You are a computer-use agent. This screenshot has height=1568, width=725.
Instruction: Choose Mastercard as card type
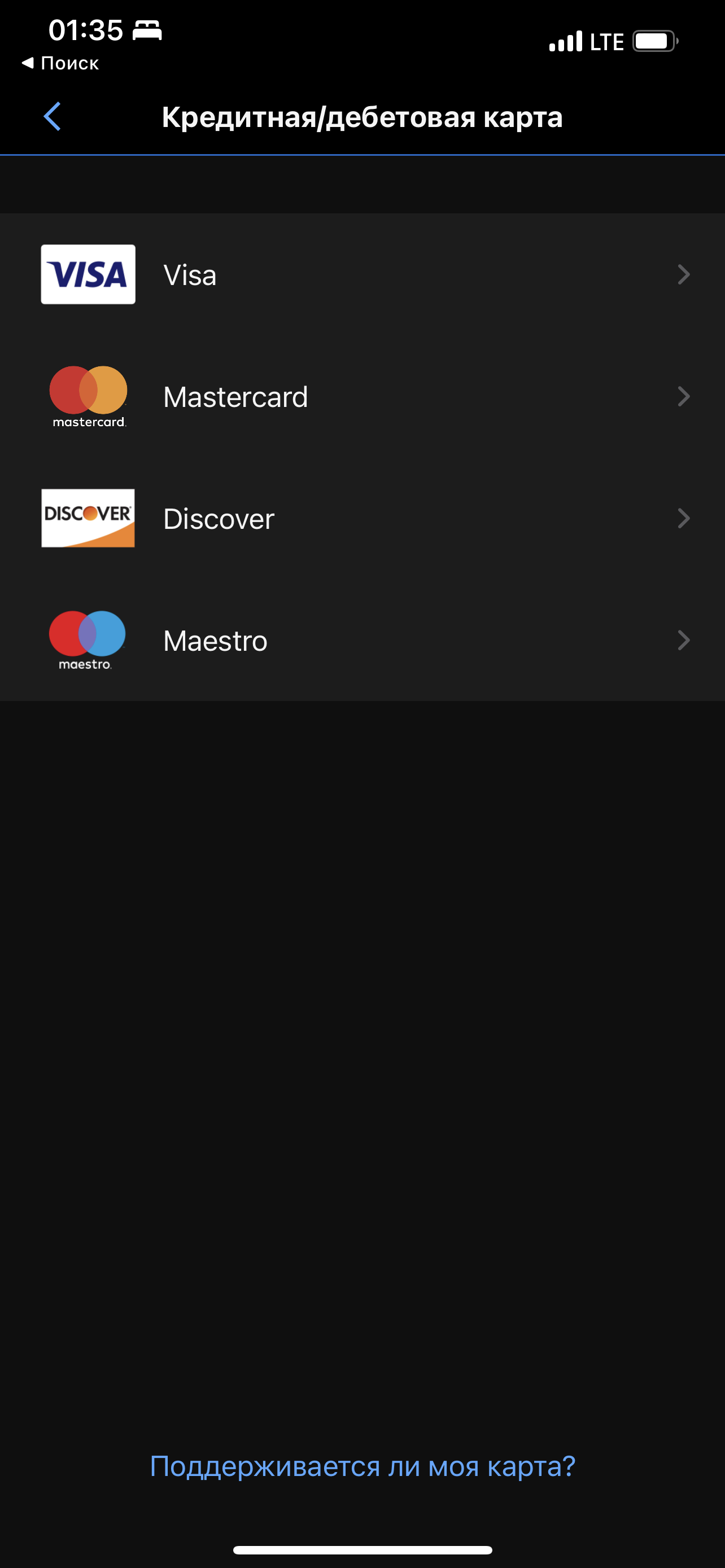coord(361,397)
